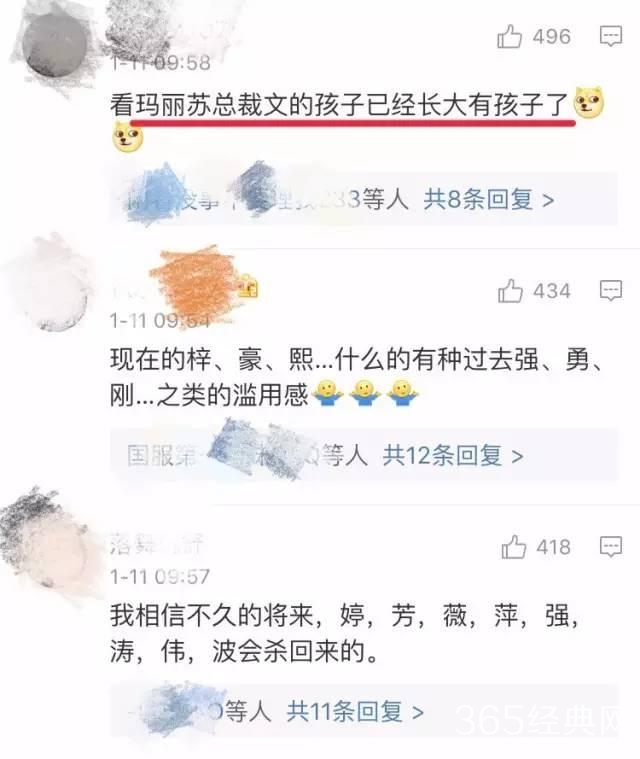Expand the 共12条回复 replies
640x759 pixels.
point(453,456)
